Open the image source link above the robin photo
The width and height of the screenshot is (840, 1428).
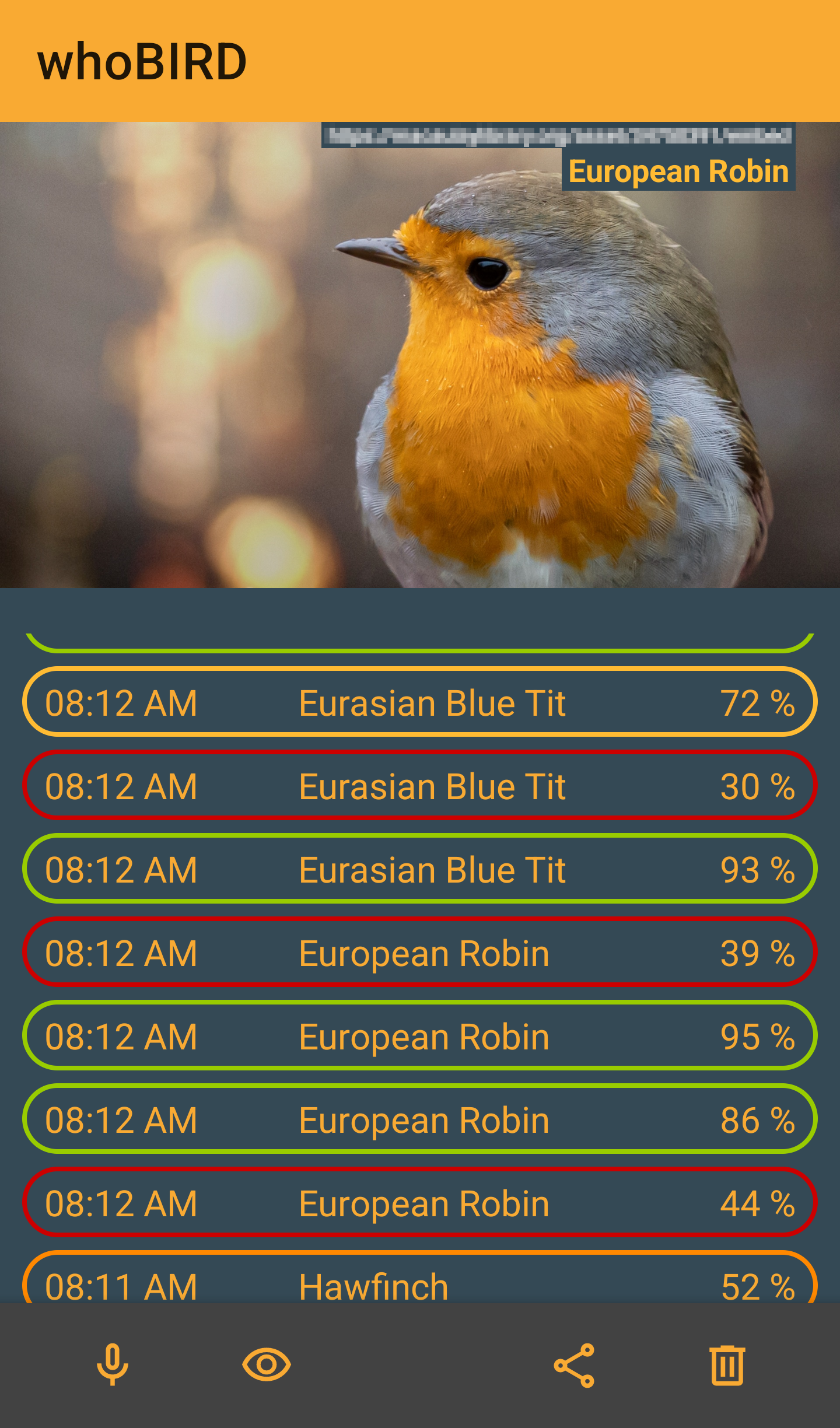[x=559, y=135]
